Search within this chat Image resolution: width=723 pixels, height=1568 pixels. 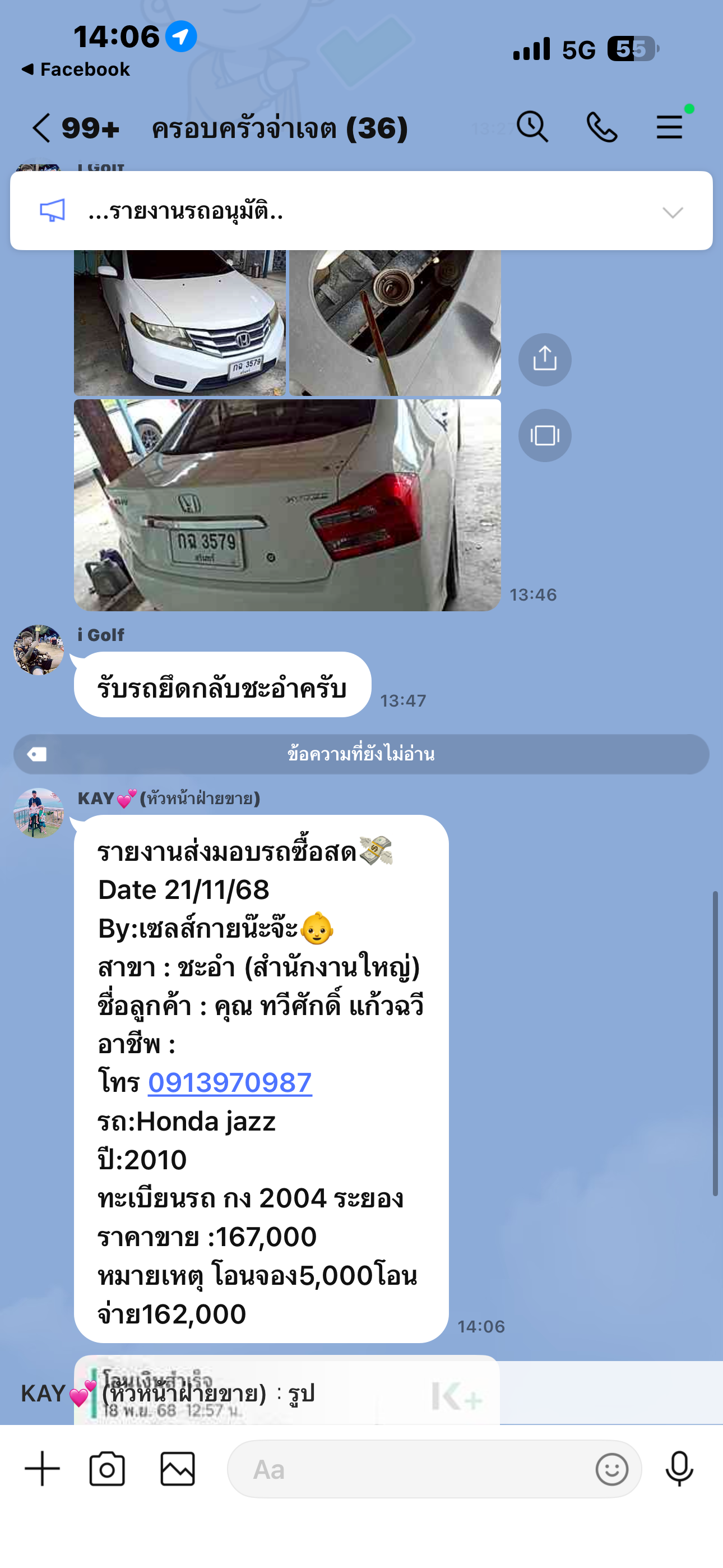pos(532,127)
